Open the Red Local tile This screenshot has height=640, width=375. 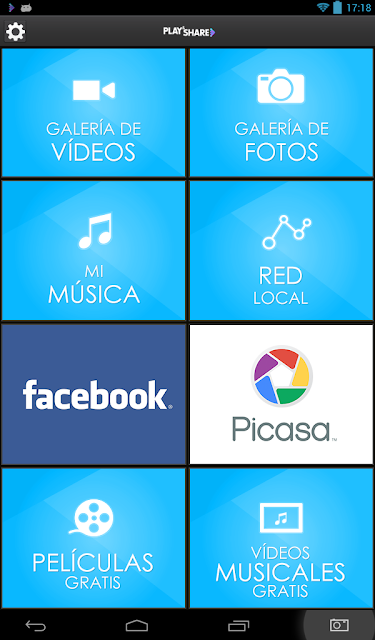click(281, 251)
